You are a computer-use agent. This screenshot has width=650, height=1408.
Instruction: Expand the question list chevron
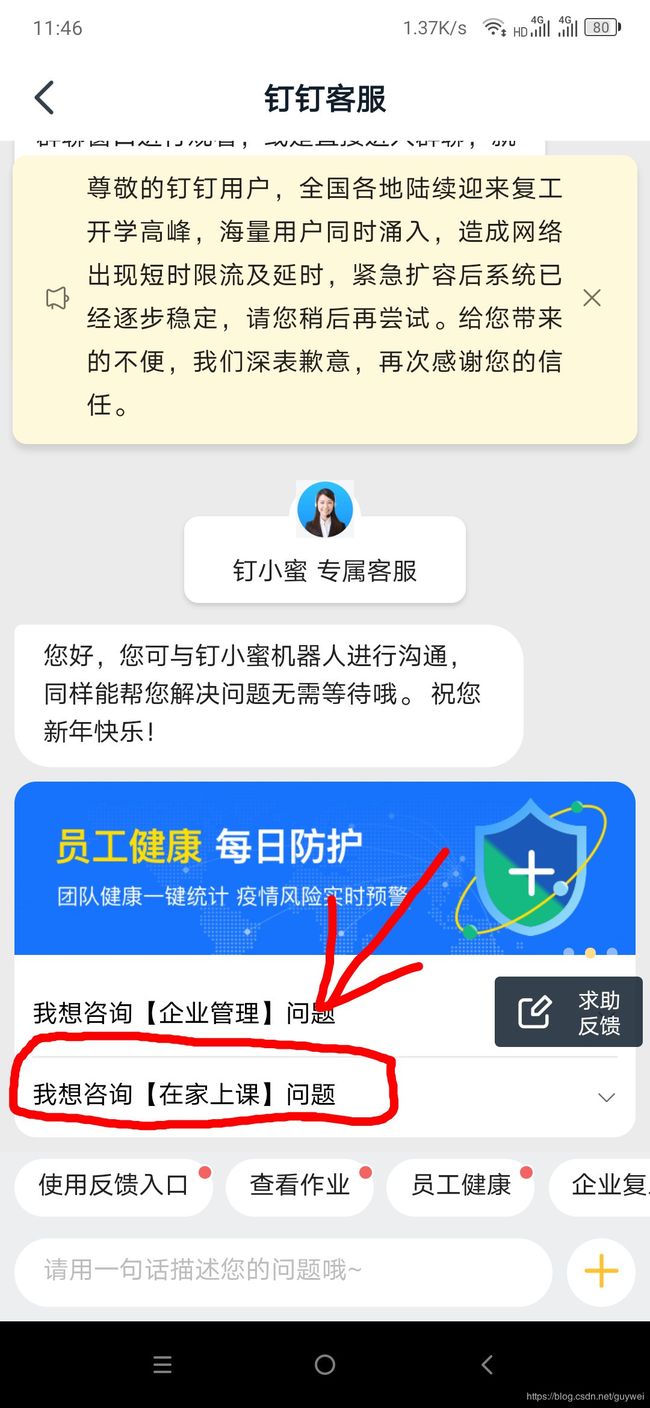[x=606, y=1097]
